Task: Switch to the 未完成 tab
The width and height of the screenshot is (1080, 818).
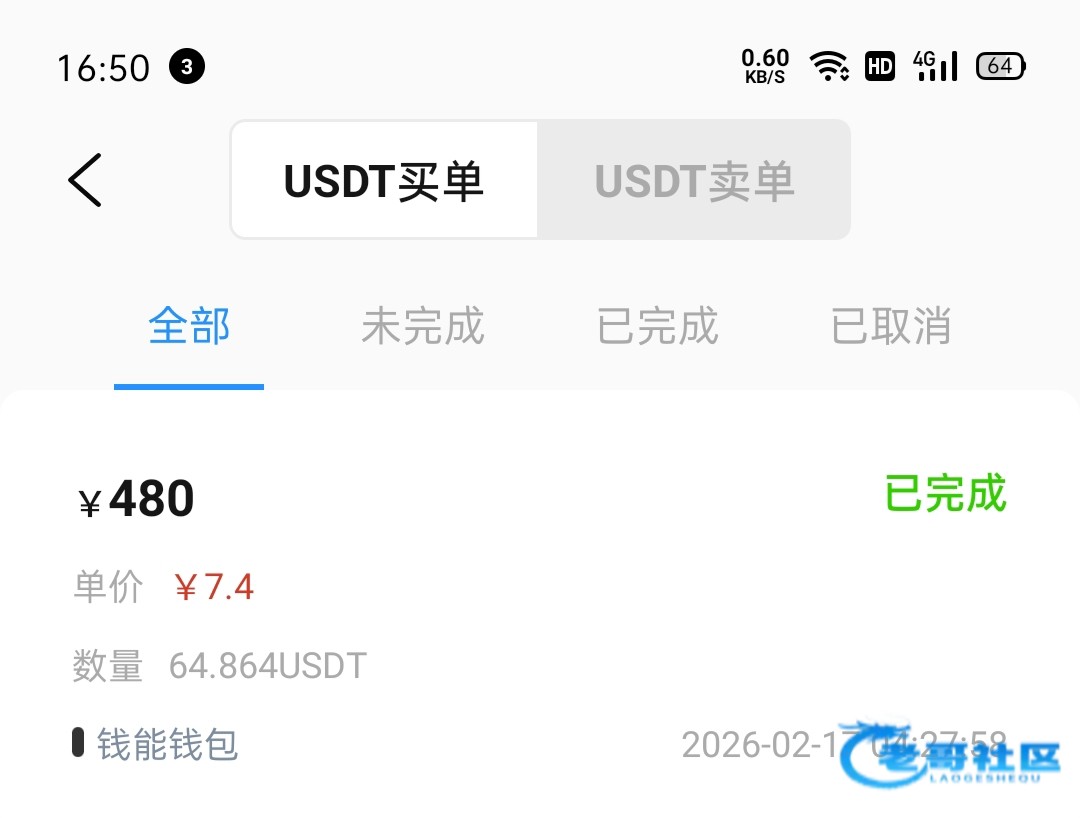Action: coord(422,327)
